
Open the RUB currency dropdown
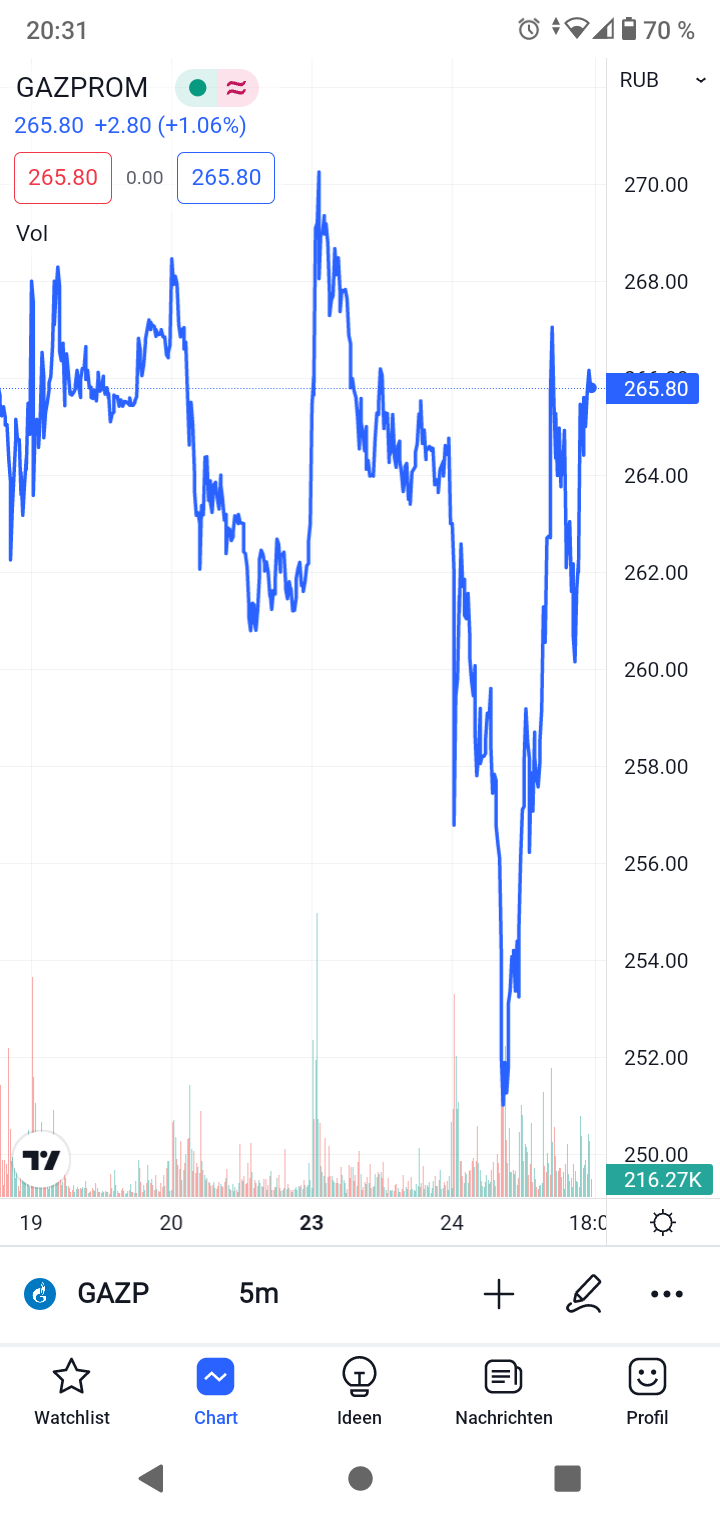[x=662, y=80]
